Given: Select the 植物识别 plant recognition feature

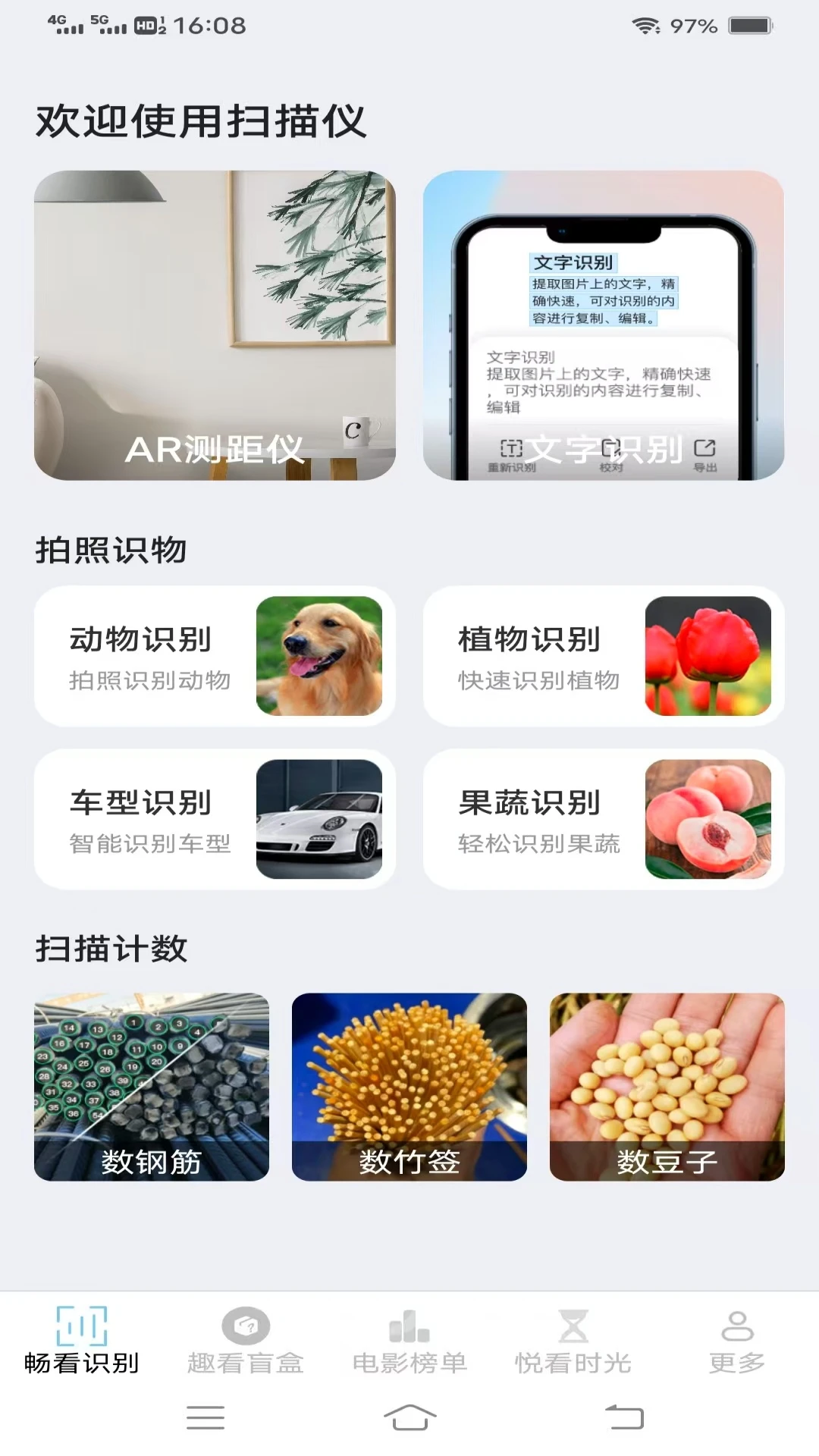Looking at the screenshot, I should (603, 657).
